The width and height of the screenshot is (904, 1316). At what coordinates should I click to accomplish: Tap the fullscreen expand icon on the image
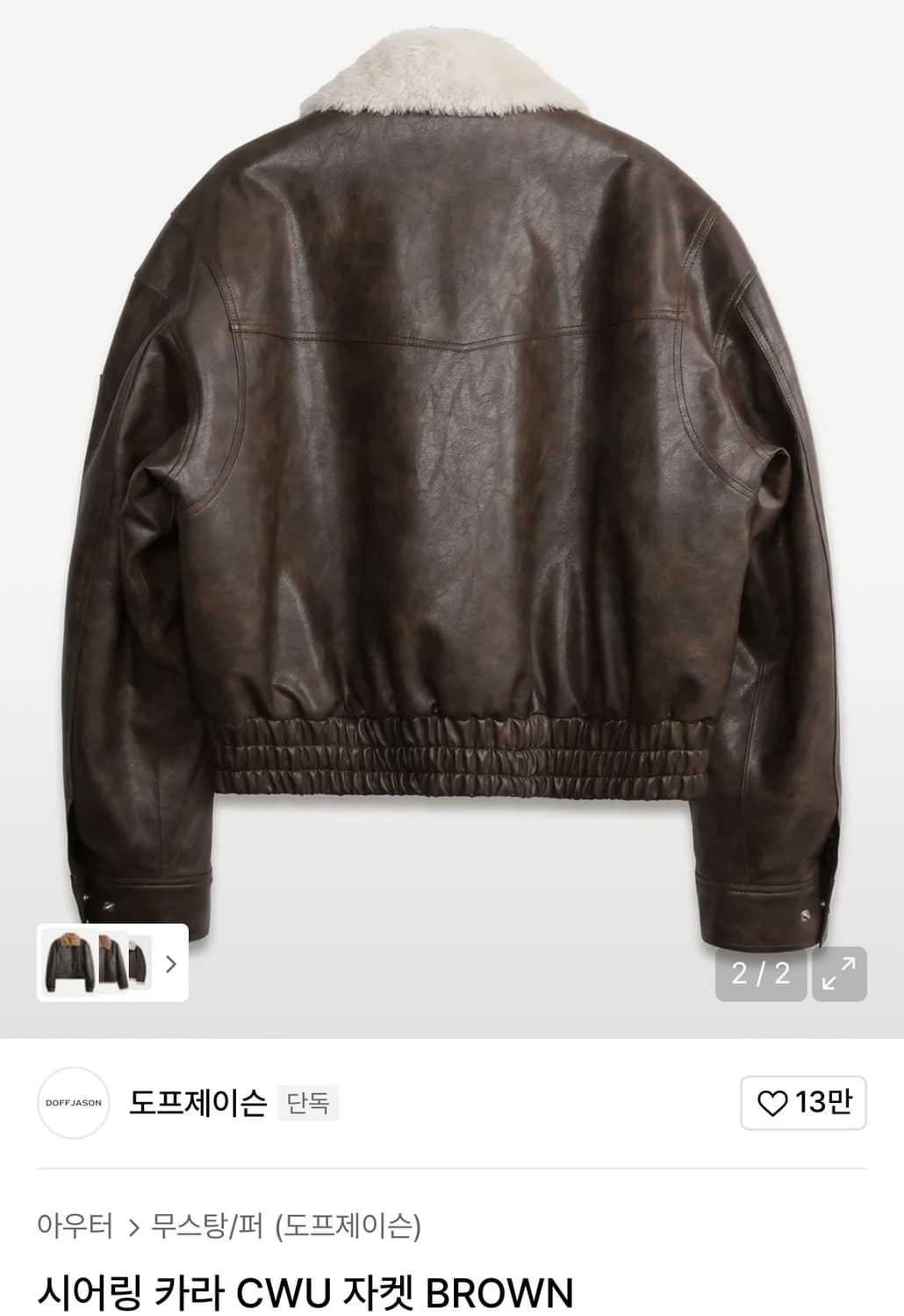[841, 974]
